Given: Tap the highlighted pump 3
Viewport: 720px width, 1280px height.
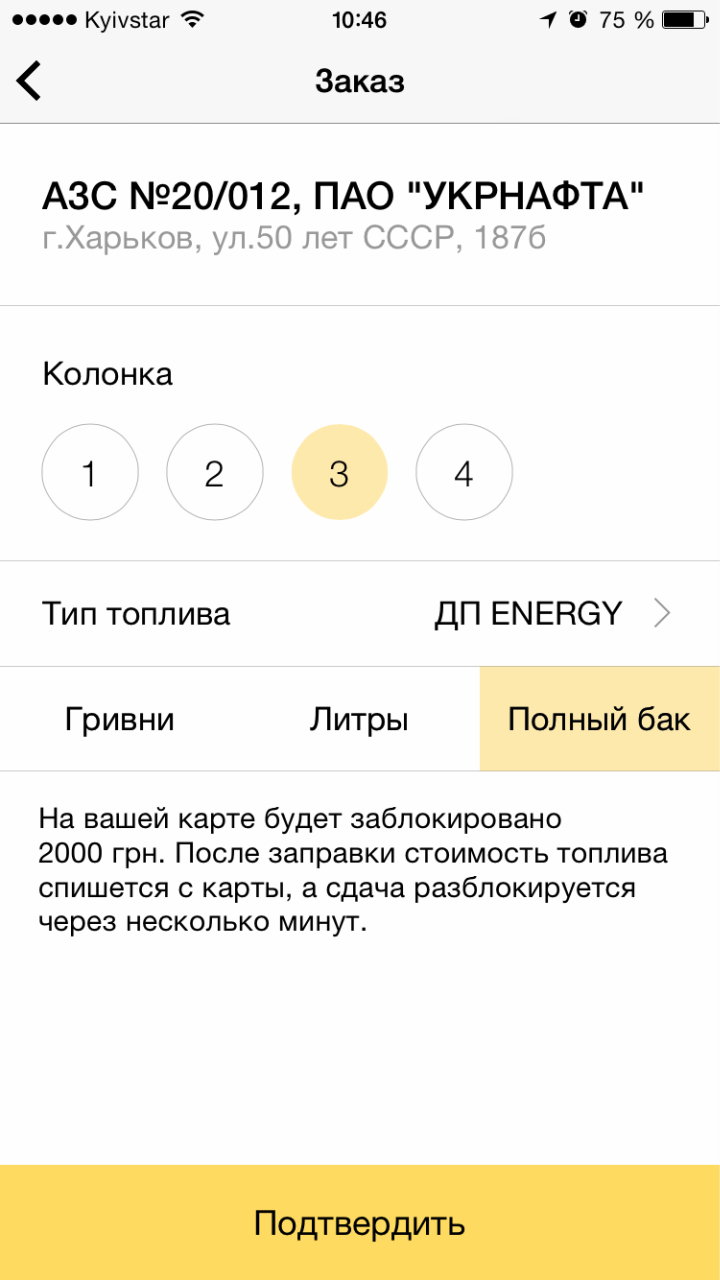Looking at the screenshot, I should click(x=339, y=473).
